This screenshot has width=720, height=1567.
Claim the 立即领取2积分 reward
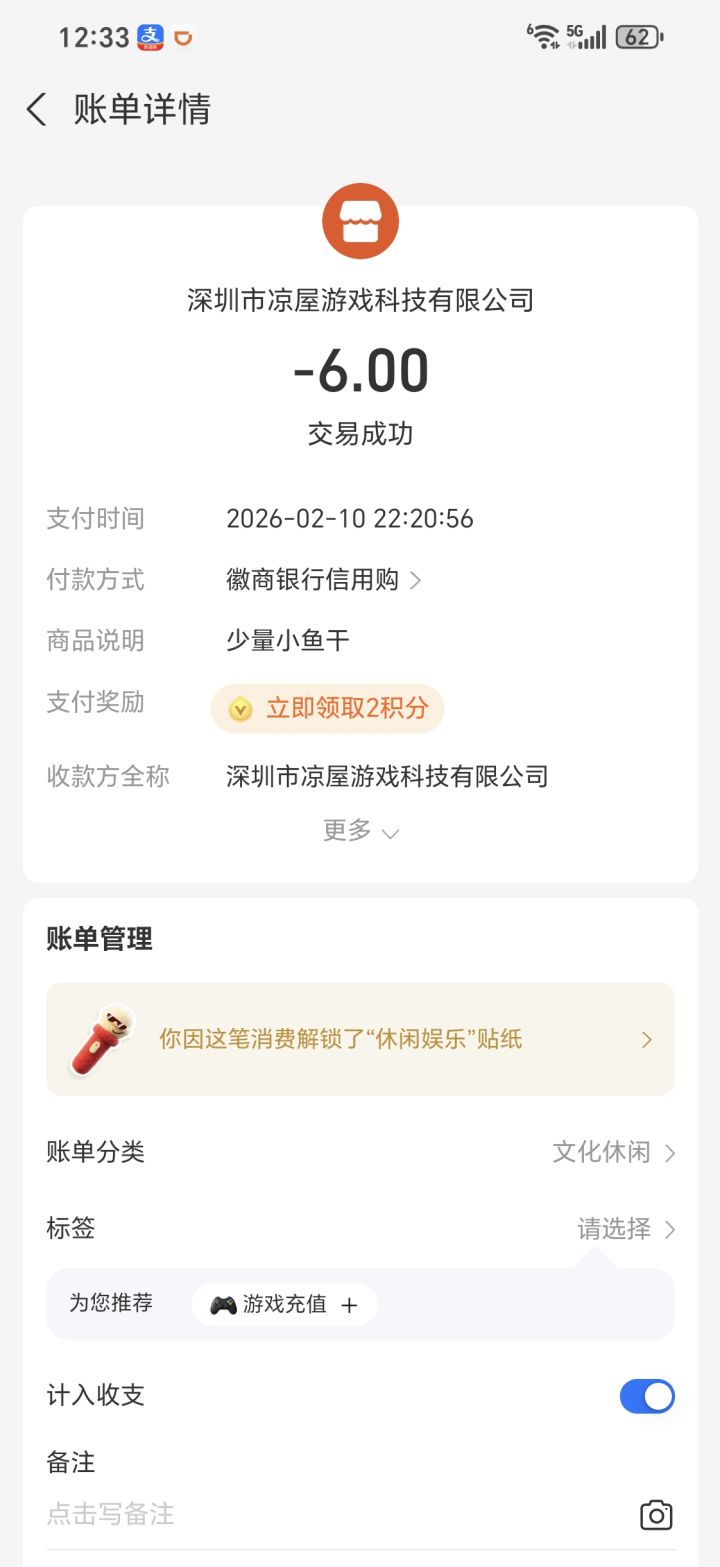click(328, 709)
